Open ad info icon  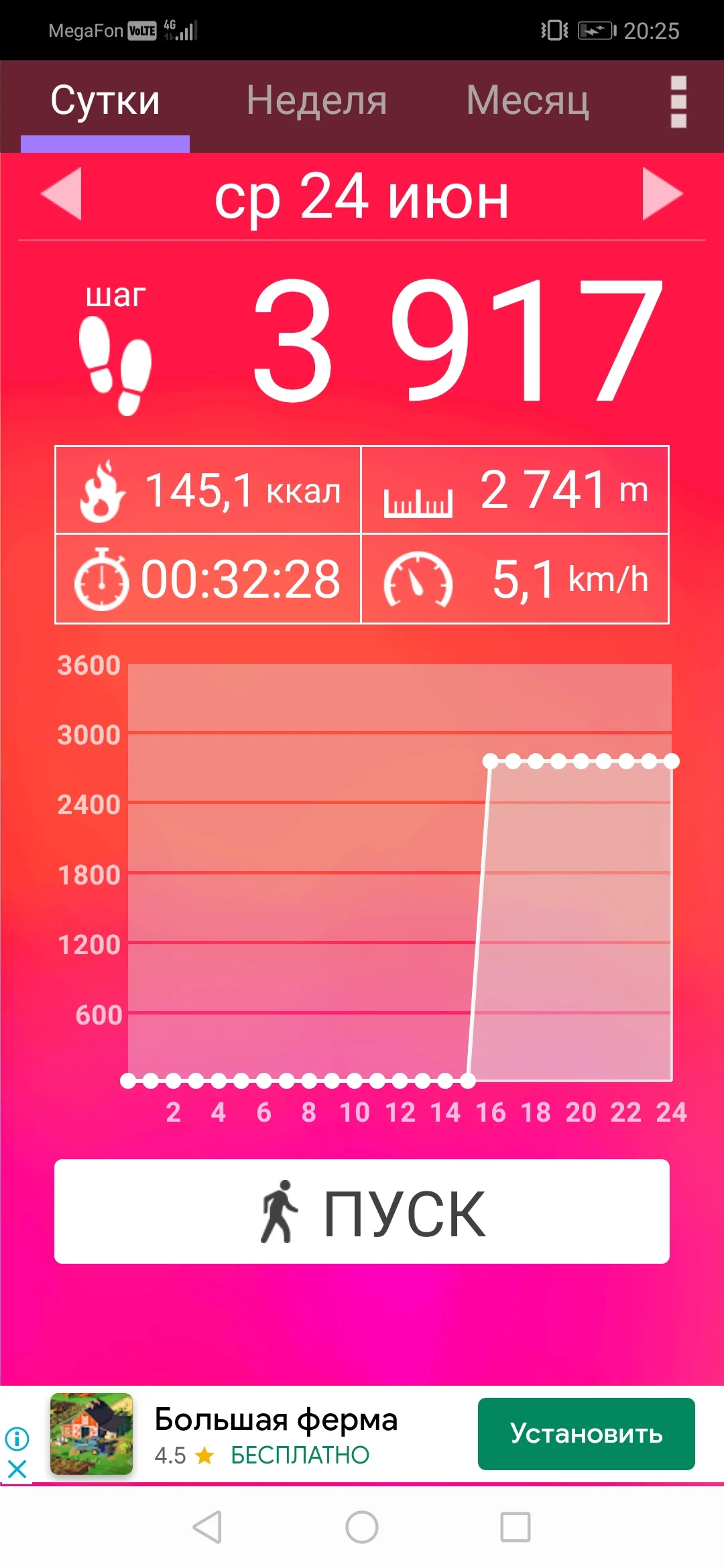(x=17, y=1438)
